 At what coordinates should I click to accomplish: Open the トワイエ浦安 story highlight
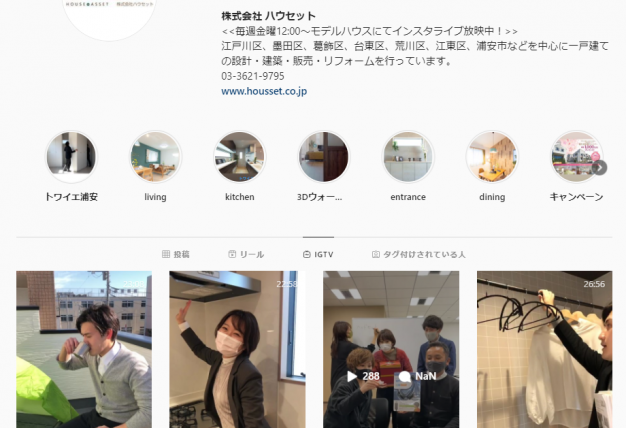click(x=71, y=157)
